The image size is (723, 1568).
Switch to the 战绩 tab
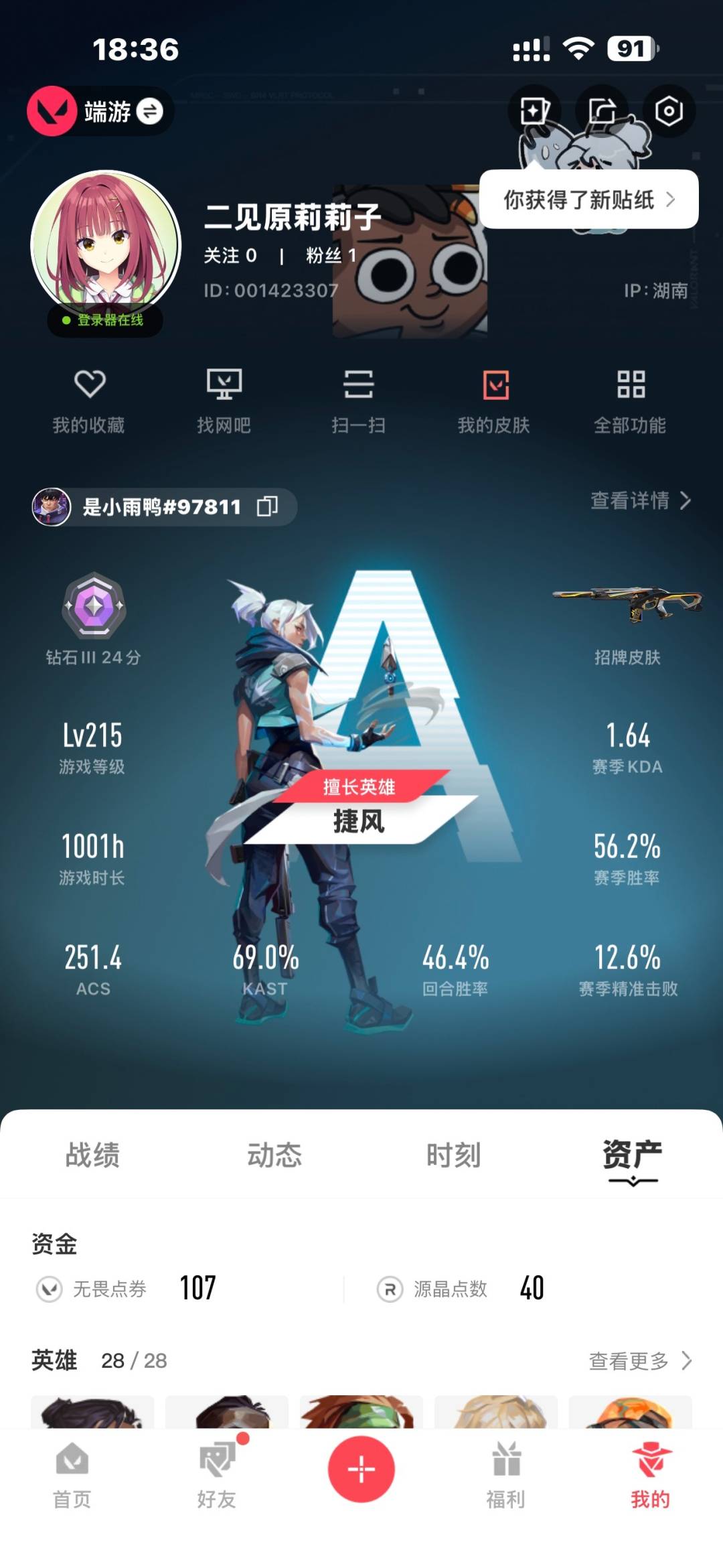coord(92,1153)
